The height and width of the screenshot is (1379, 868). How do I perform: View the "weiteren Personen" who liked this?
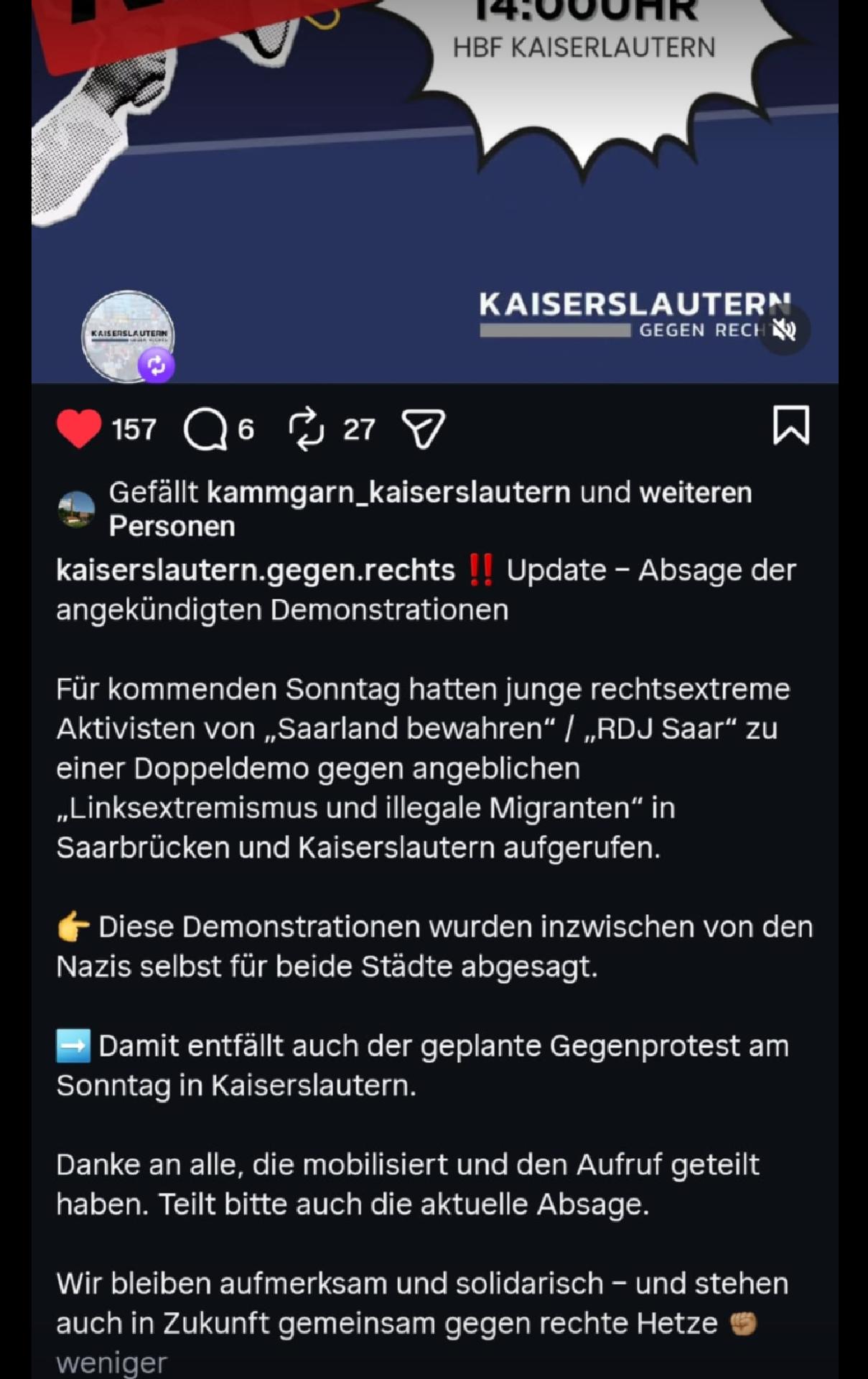[x=695, y=493]
